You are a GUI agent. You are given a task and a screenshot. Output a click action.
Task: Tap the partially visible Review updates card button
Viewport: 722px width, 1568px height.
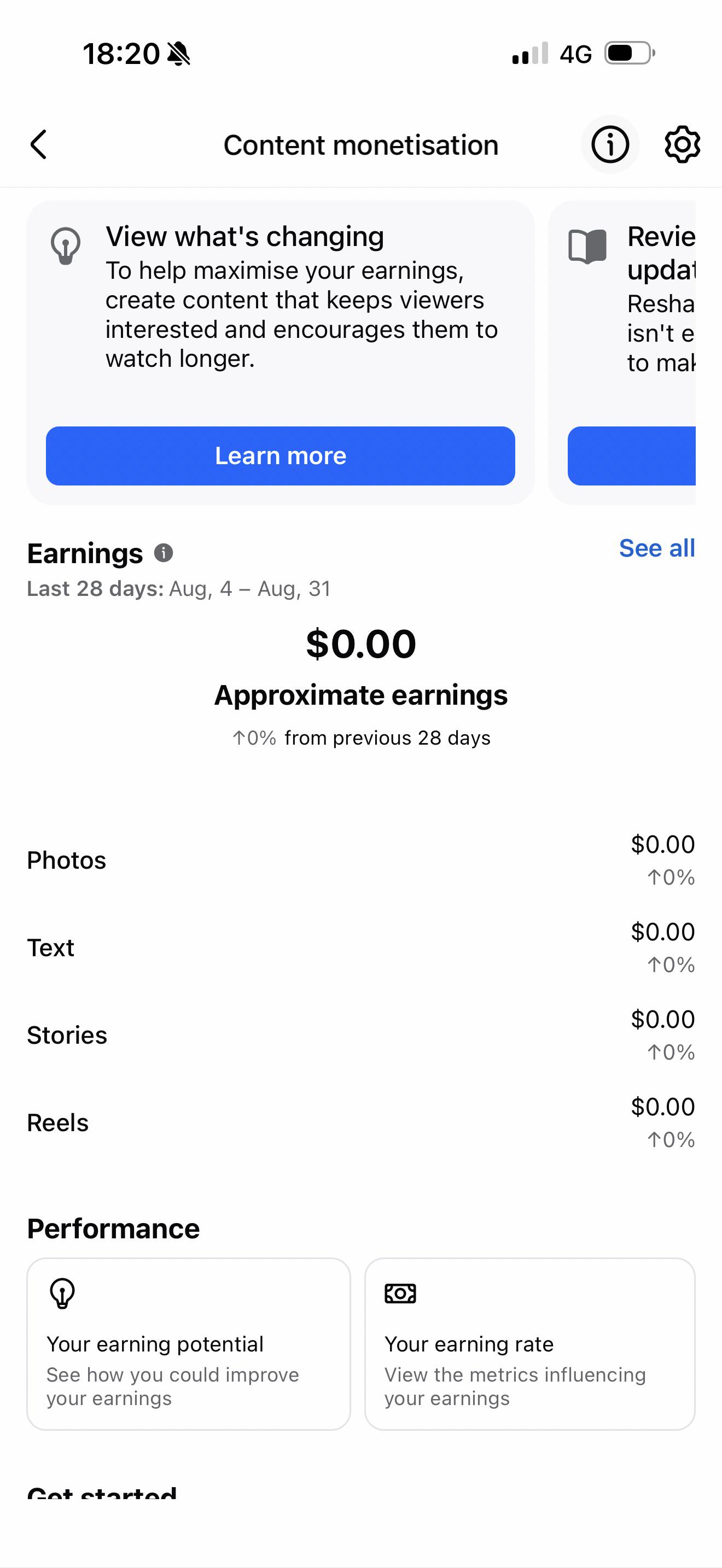click(x=632, y=456)
